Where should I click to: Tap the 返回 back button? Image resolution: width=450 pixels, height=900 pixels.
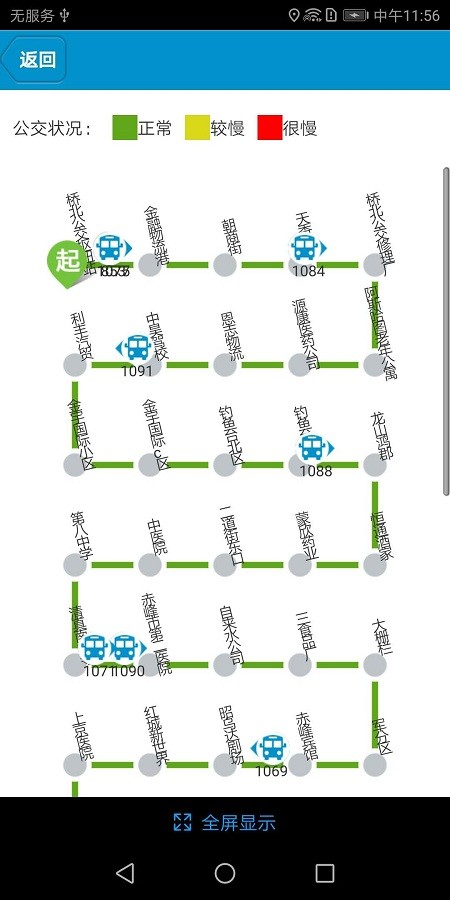(34, 60)
